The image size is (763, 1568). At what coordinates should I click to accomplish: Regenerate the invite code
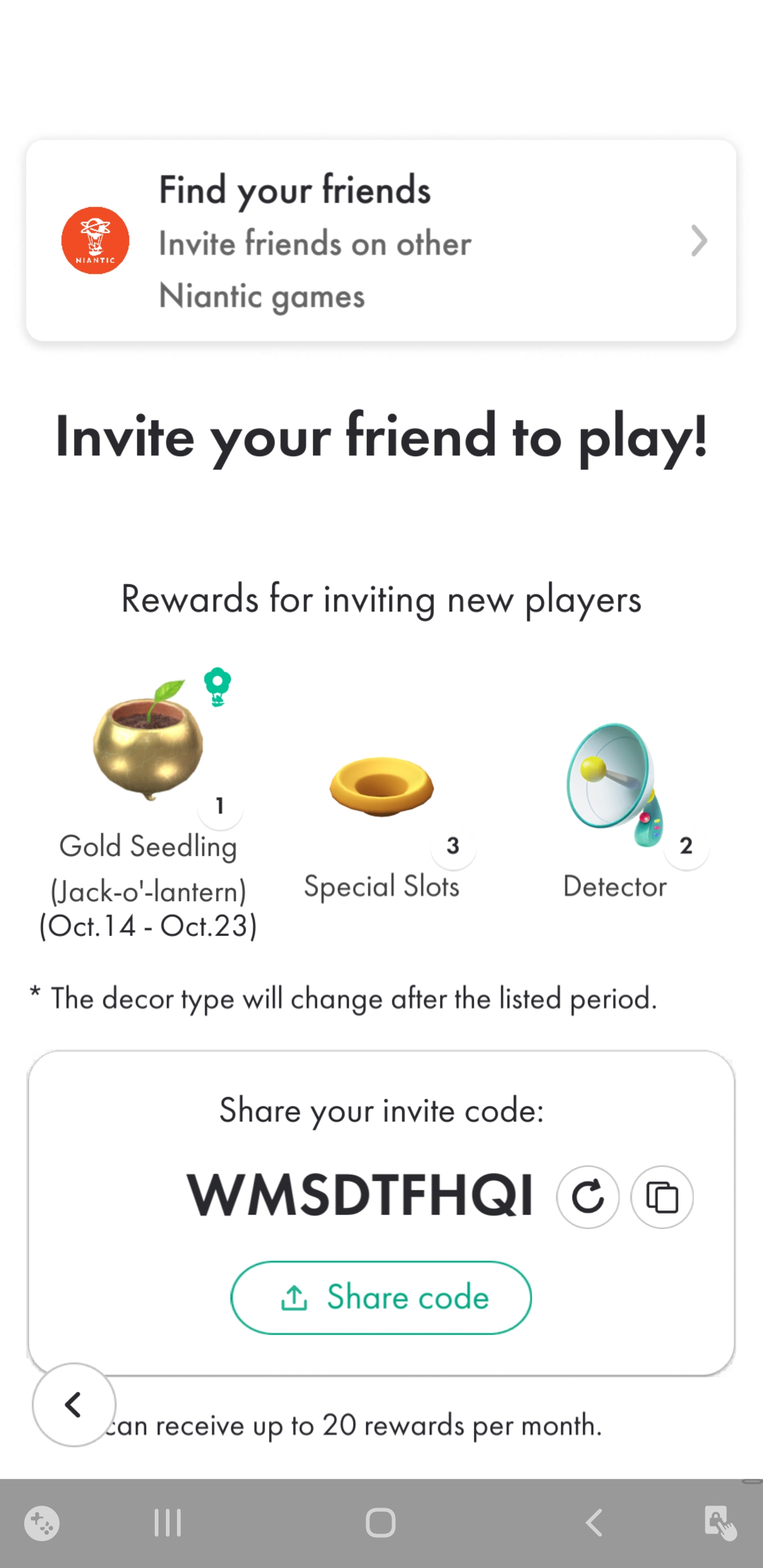click(x=587, y=1197)
